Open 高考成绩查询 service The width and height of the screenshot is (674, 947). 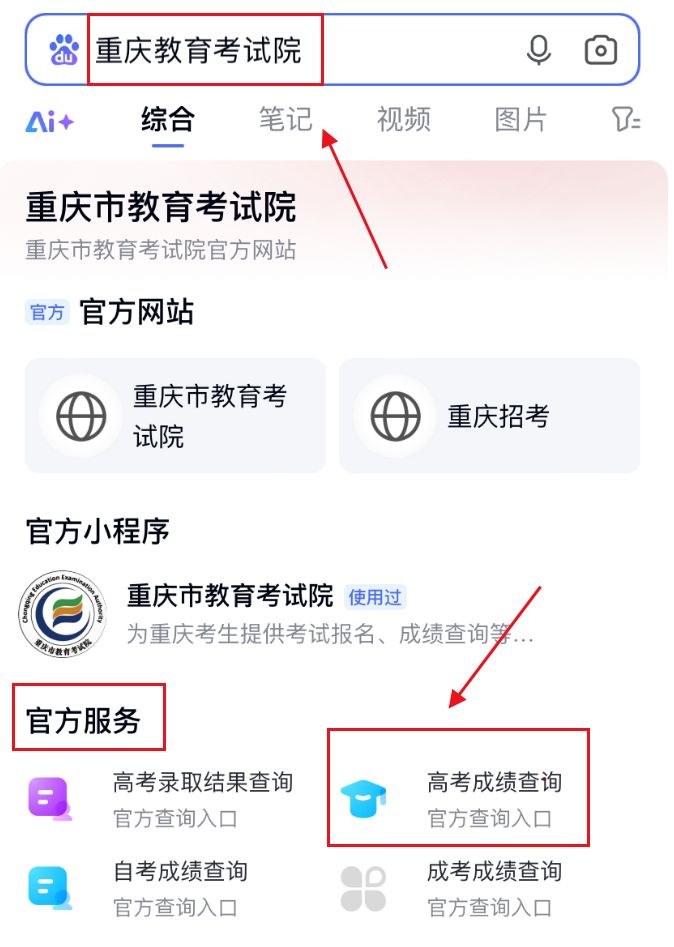click(x=470, y=799)
